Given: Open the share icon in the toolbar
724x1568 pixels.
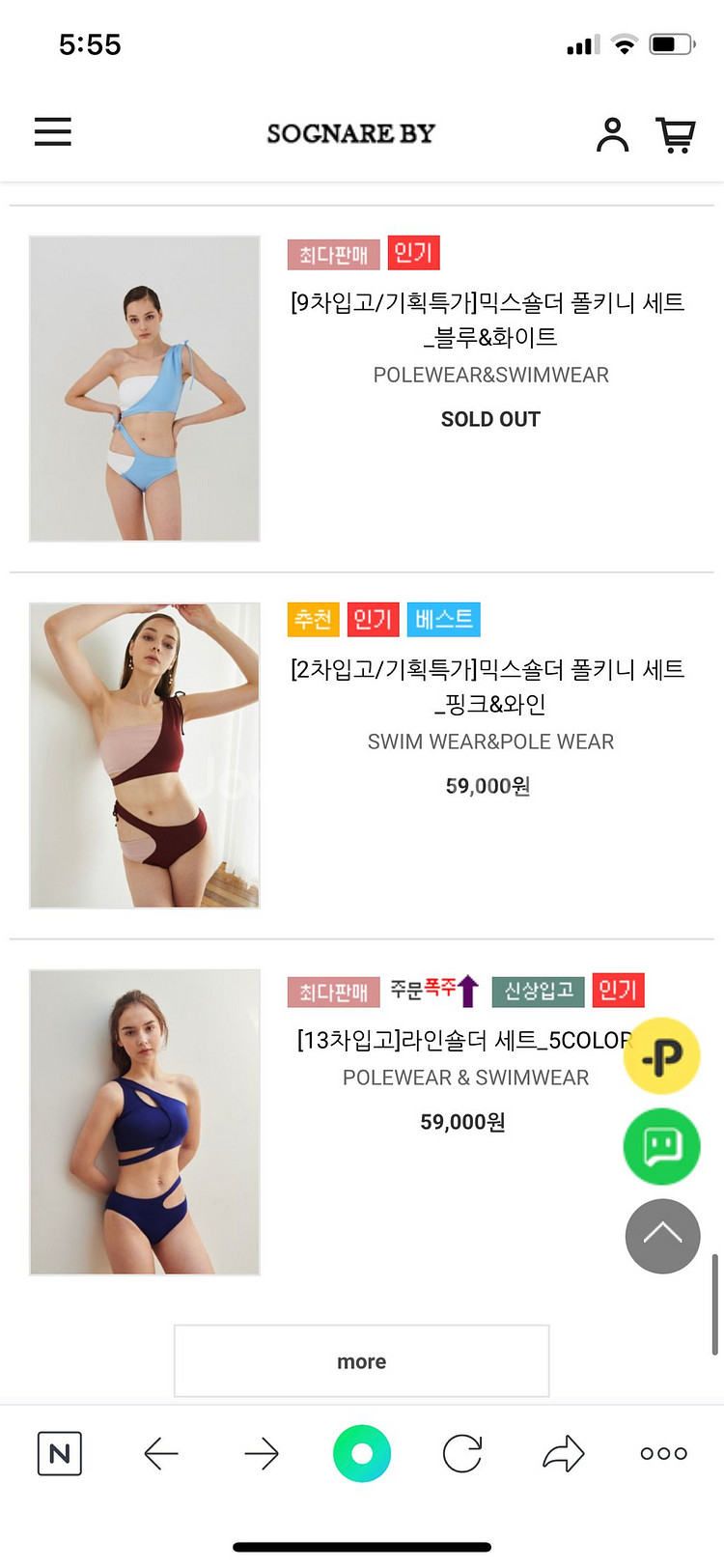Looking at the screenshot, I should pos(563,1452).
